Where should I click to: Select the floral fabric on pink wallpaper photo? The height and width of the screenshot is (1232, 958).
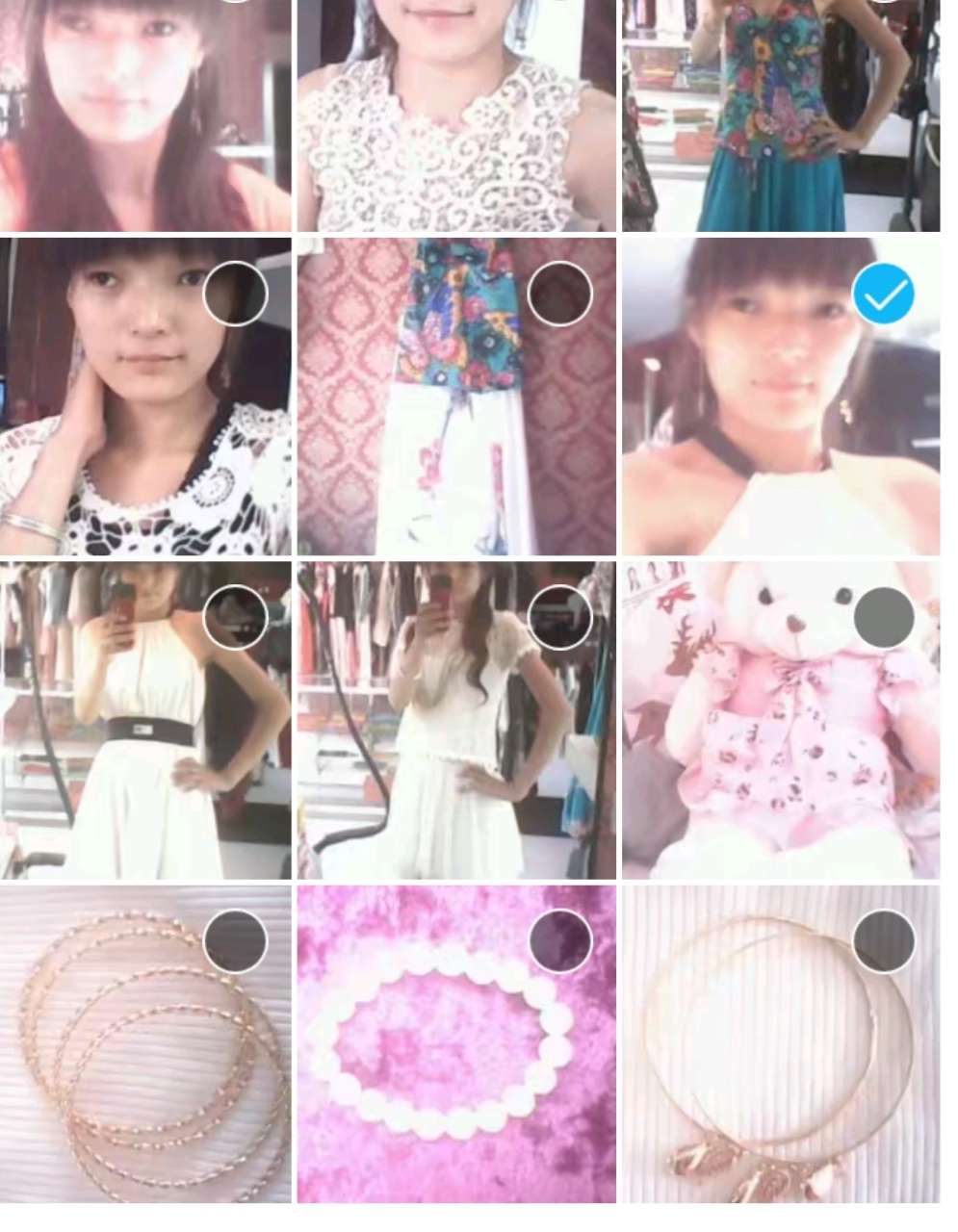click(x=559, y=294)
